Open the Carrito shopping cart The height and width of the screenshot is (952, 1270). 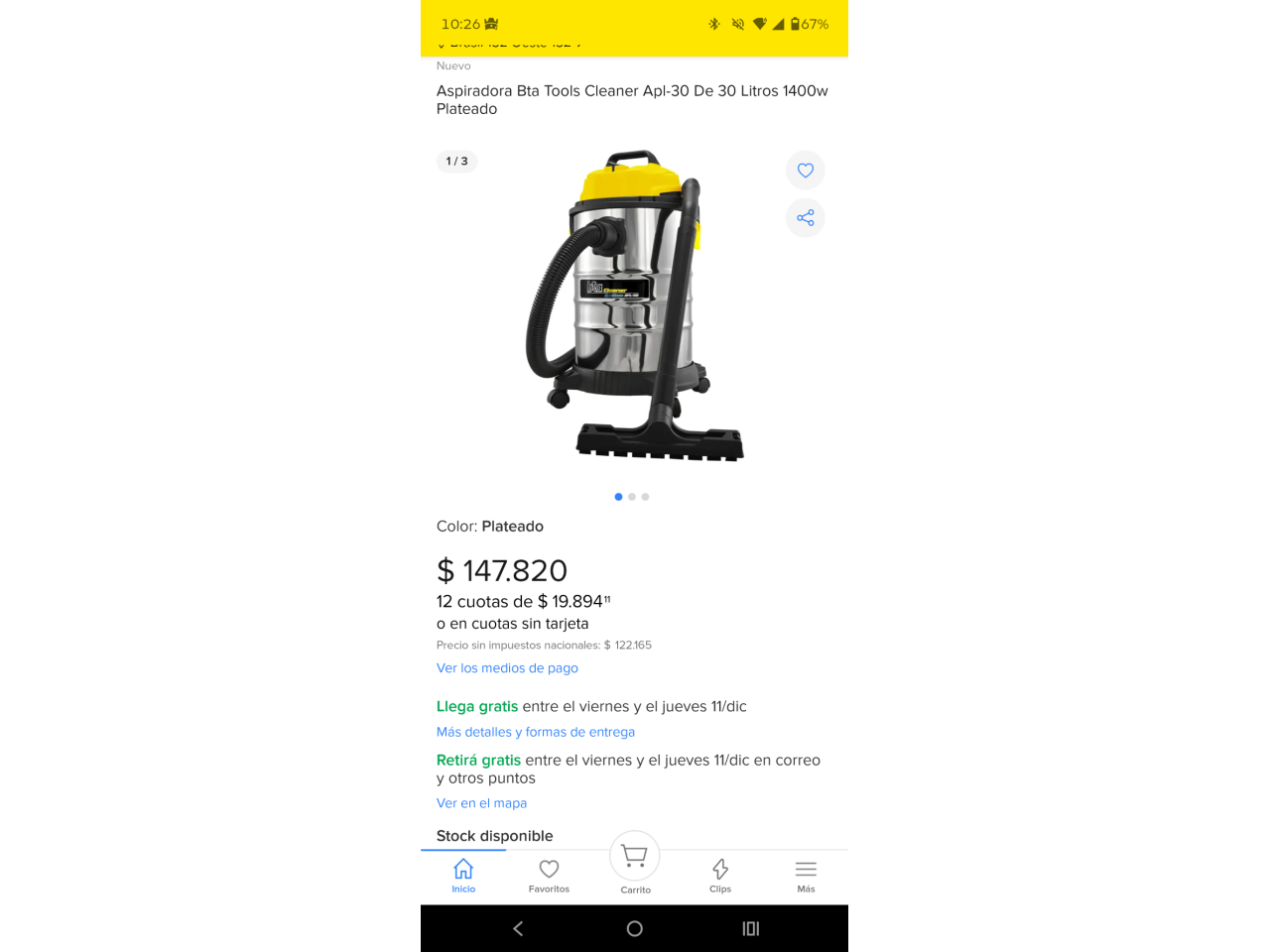click(x=635, y=860)
